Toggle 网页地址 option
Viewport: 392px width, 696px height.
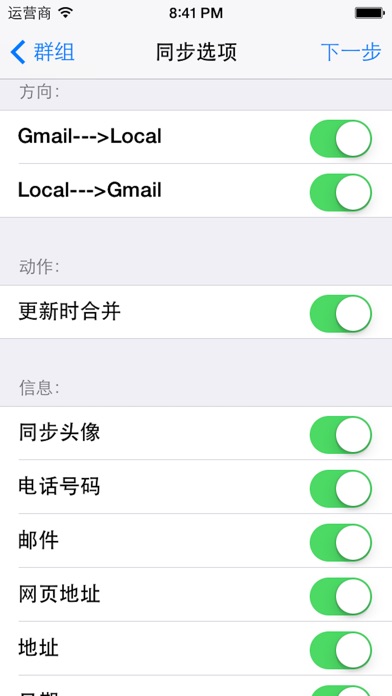(x=341, y=596)
